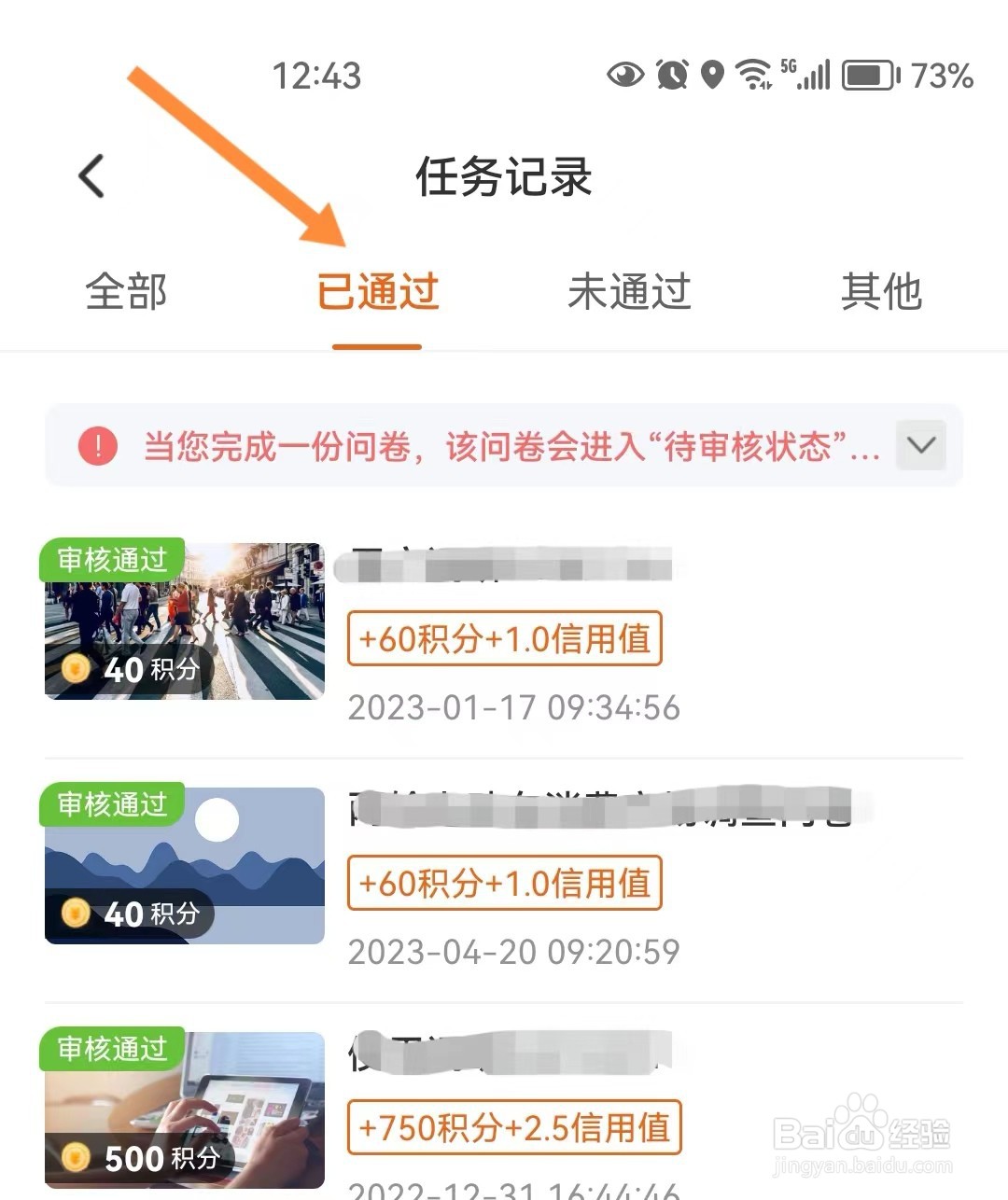Tap the +750积分+2.5信用值 reward label
1008x1200 pixels.
tap(513, 1128)
